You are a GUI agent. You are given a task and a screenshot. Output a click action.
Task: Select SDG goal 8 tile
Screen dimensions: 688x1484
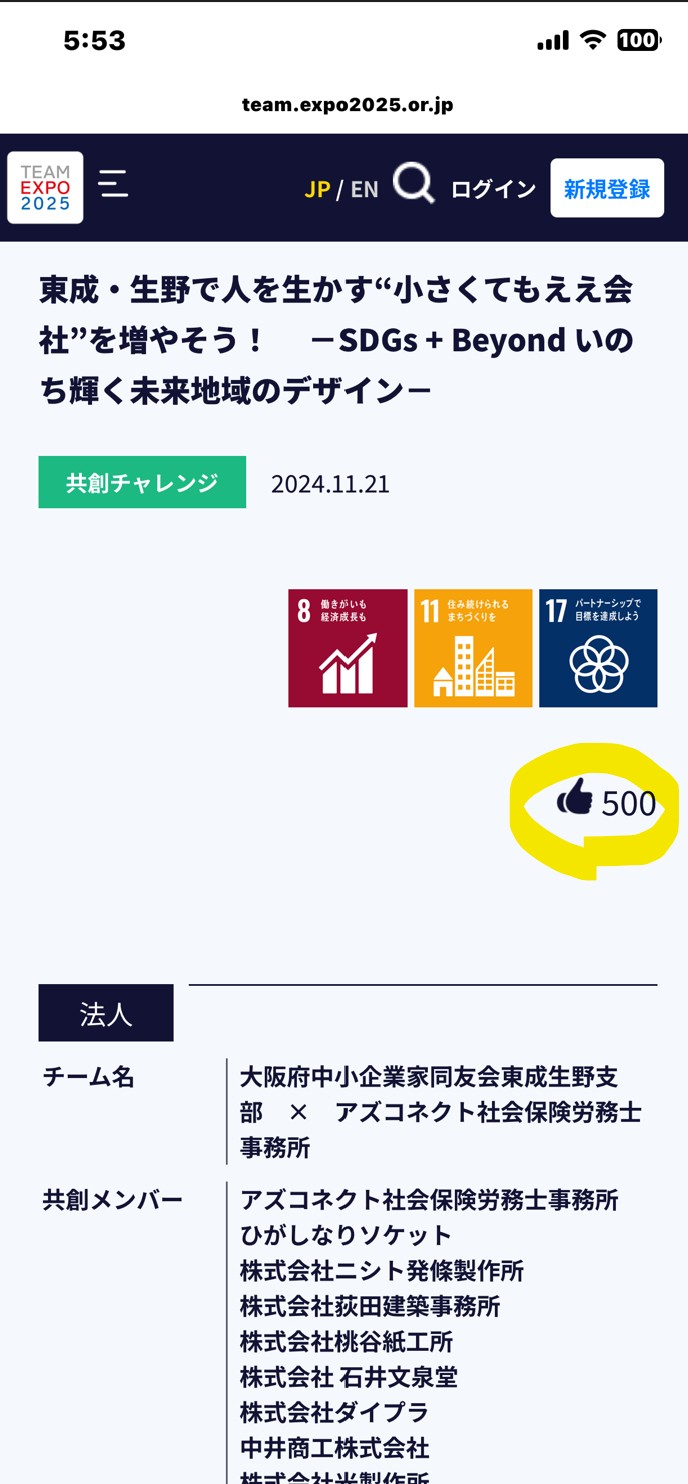click(347, 648)
